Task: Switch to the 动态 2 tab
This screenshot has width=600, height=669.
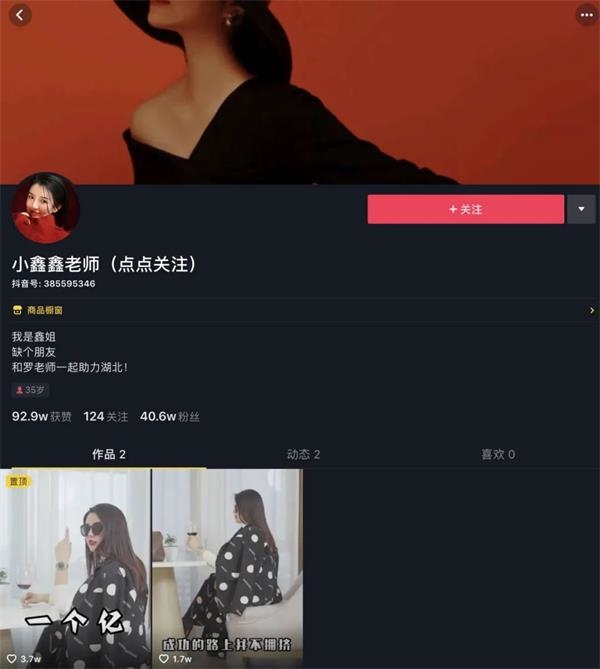Action: (x=303, y=454)
